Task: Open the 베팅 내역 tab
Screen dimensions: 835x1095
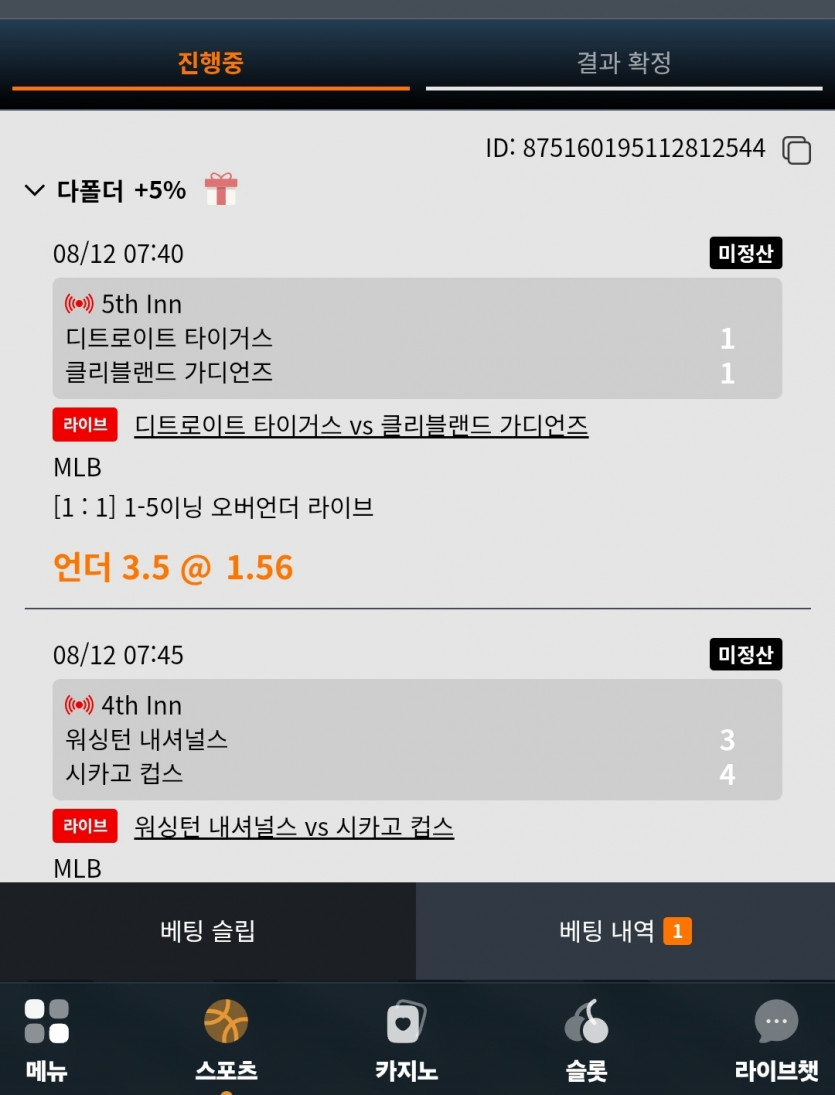Action: [x=626, y=931]
